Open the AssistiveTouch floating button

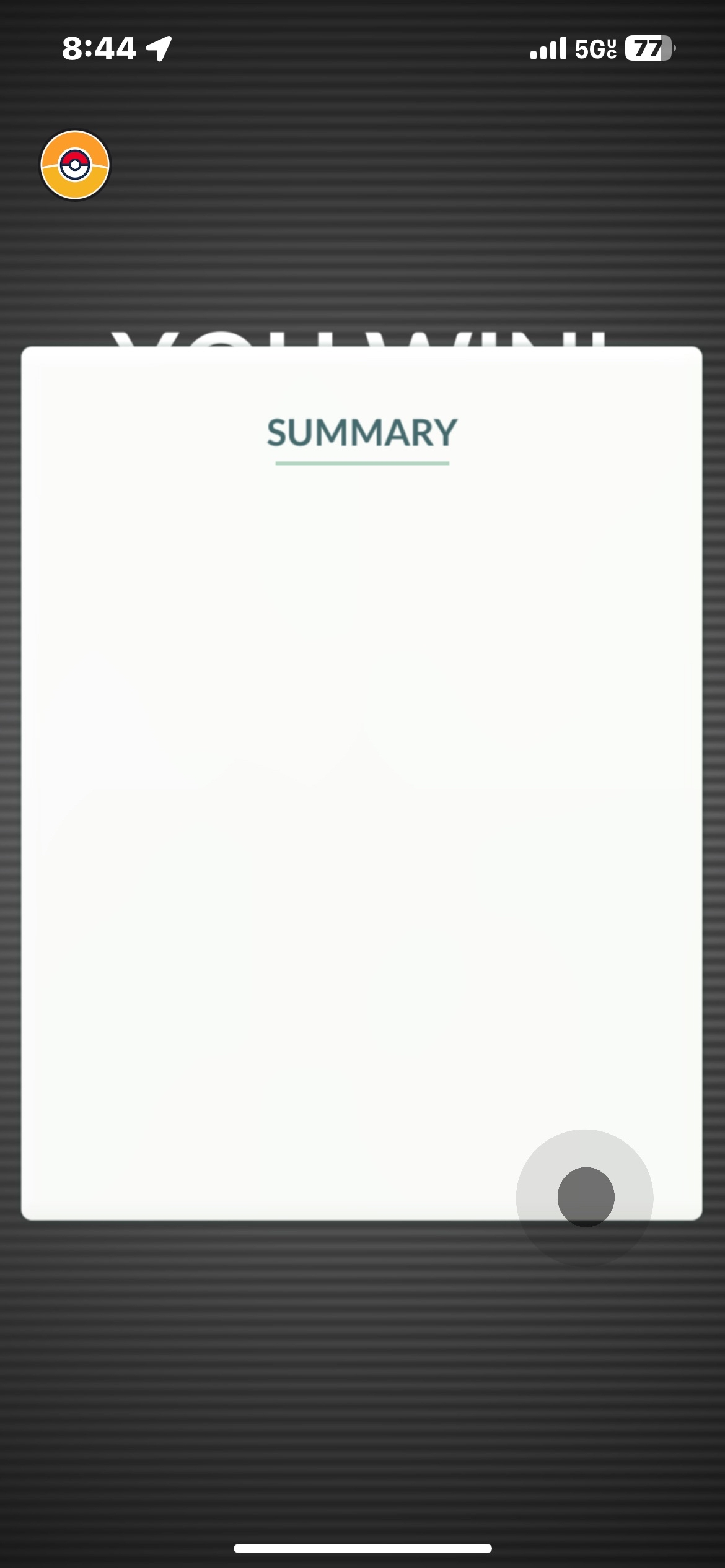point(585,1196)
